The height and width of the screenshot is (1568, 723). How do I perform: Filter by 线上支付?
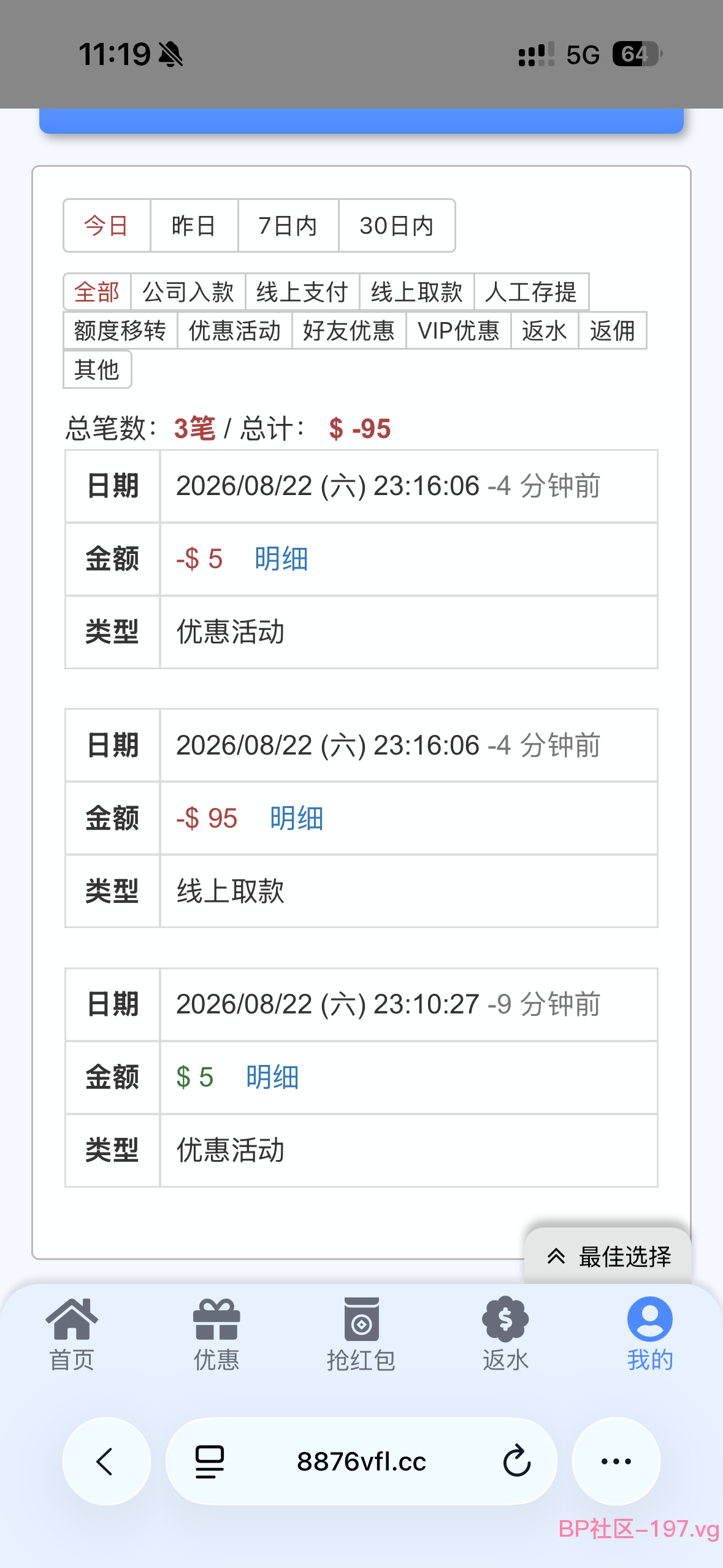[x=302, y=291]
